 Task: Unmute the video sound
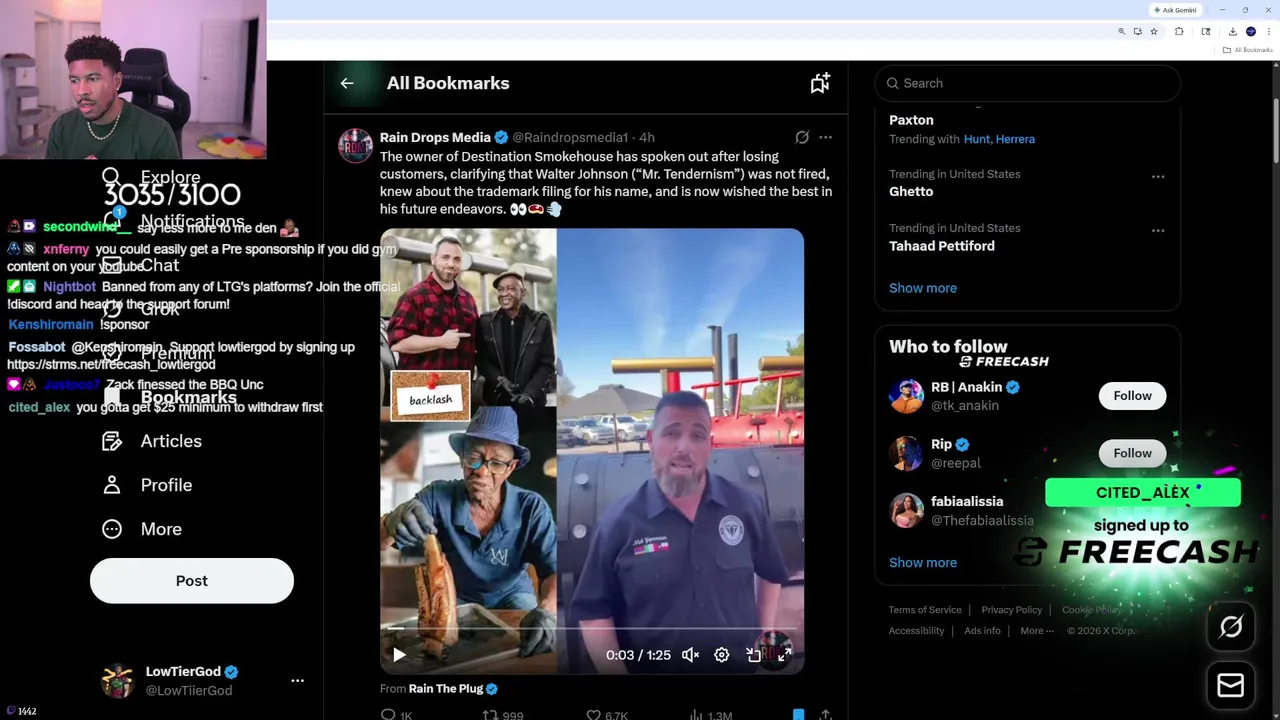click(x=690, y=655)
